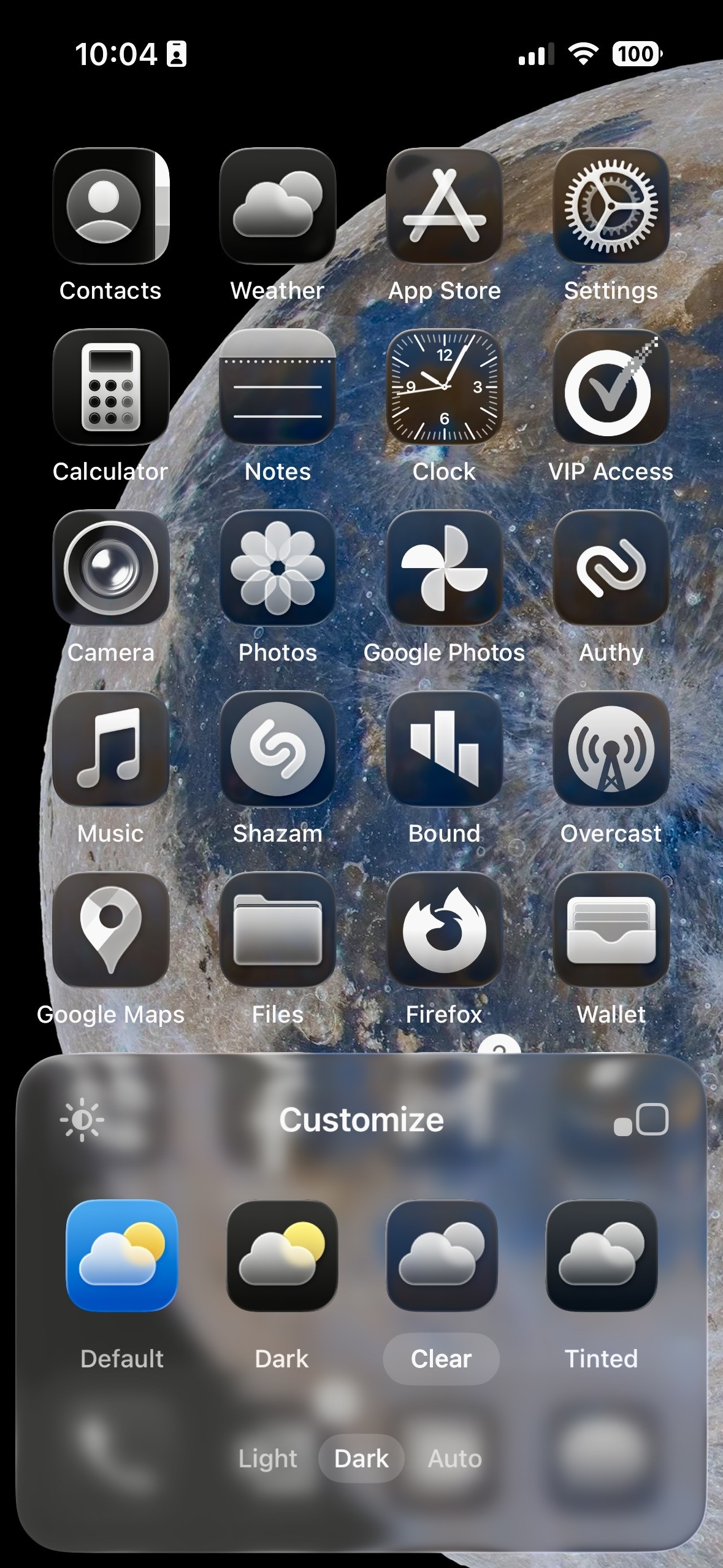Toggle the wallpaper brightness sun icon

pyautogui.click(x=82, y=1120)
